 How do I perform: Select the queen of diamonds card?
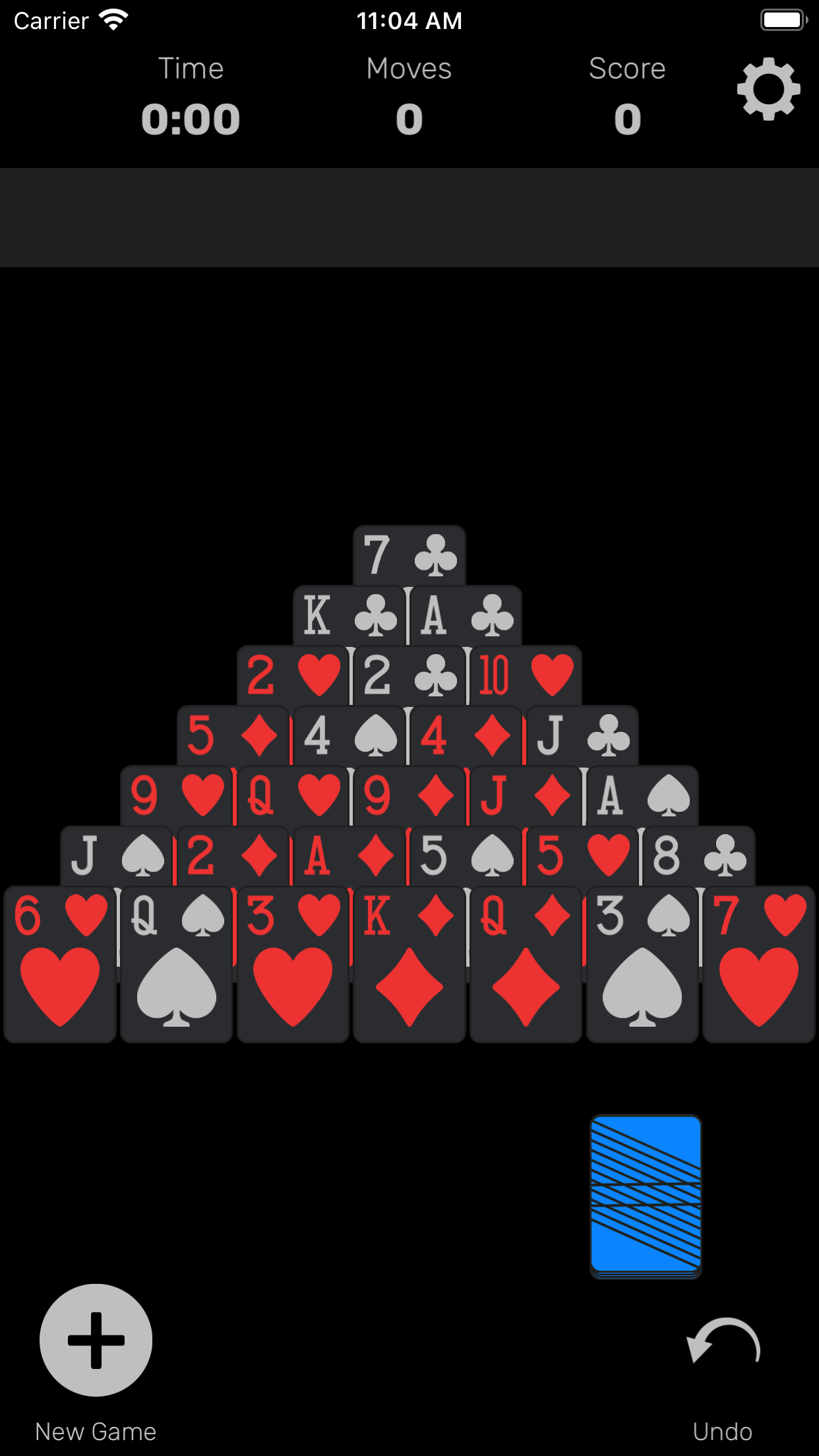click(x=526, y=964)
